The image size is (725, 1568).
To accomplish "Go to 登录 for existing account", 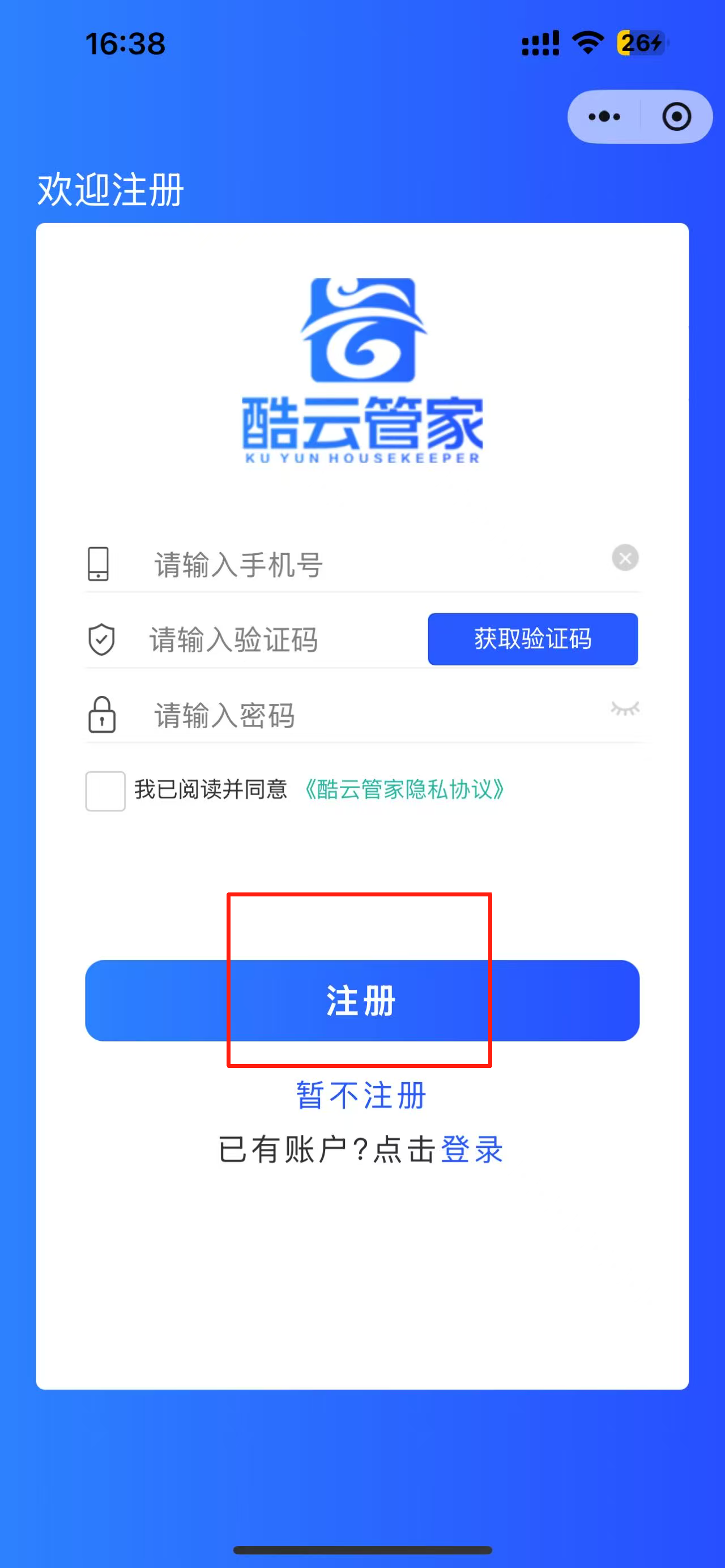I will (x=472, y=1149).
